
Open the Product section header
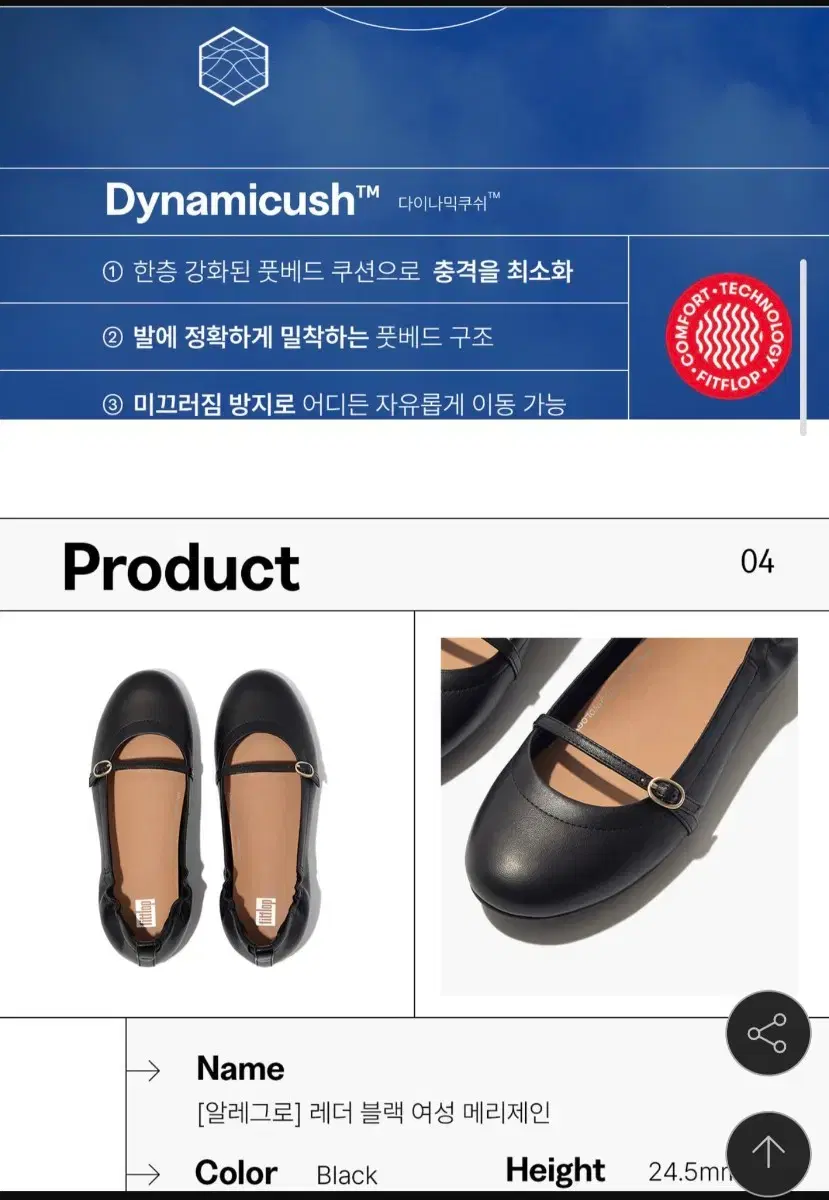pyautogui.click(x=180, y=567)
